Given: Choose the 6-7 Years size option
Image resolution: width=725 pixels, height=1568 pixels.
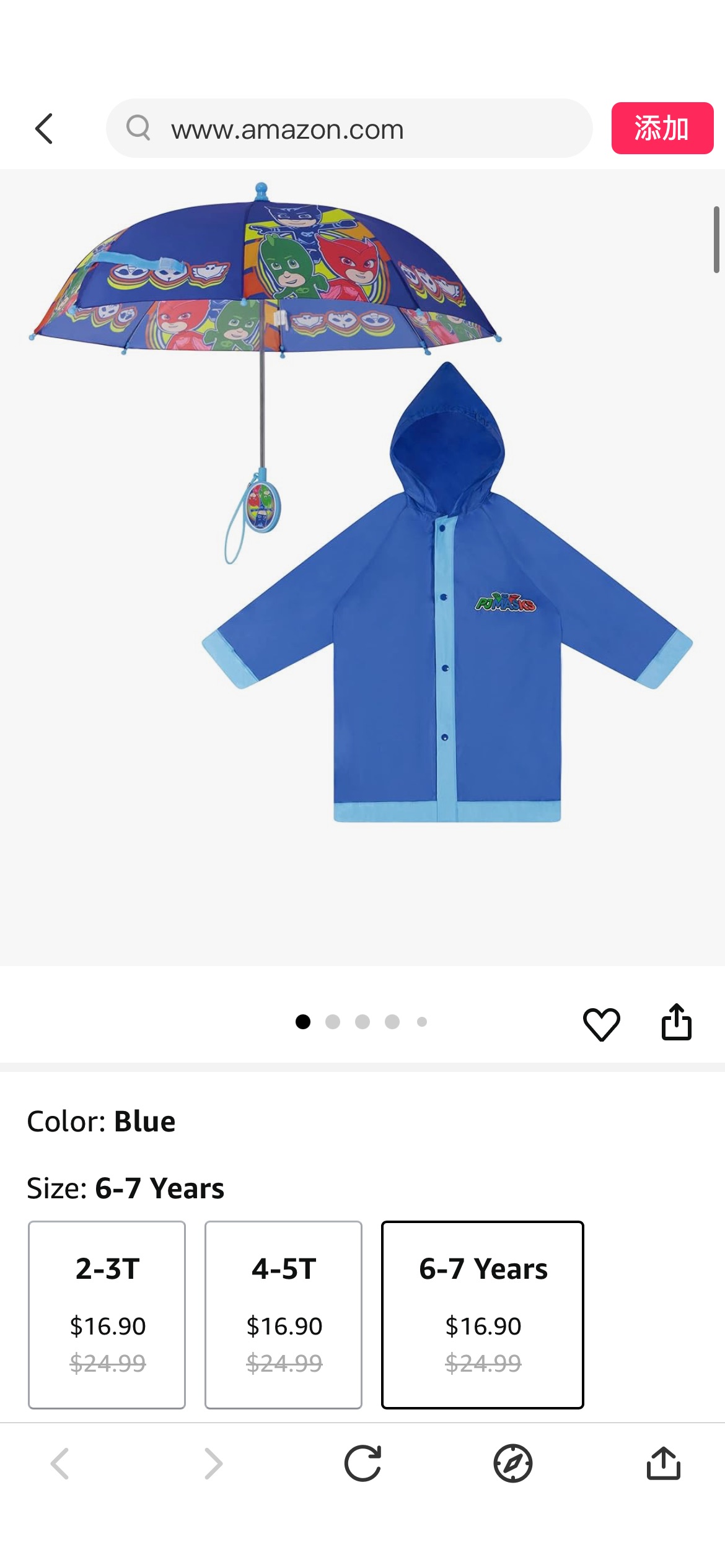Looking at the screenshot, I should point(483,1312).
